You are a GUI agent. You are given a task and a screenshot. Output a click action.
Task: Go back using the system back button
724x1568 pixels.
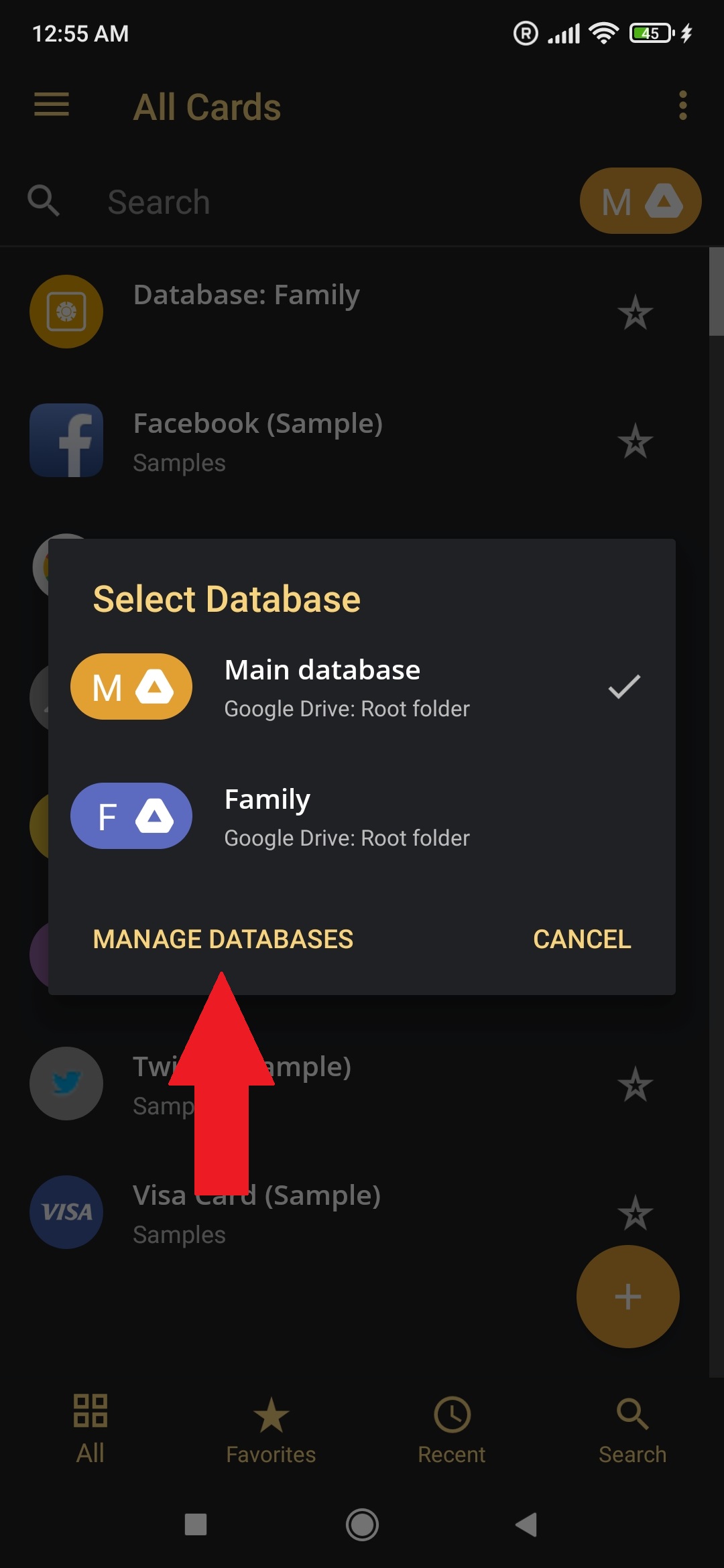[527, 1524]
